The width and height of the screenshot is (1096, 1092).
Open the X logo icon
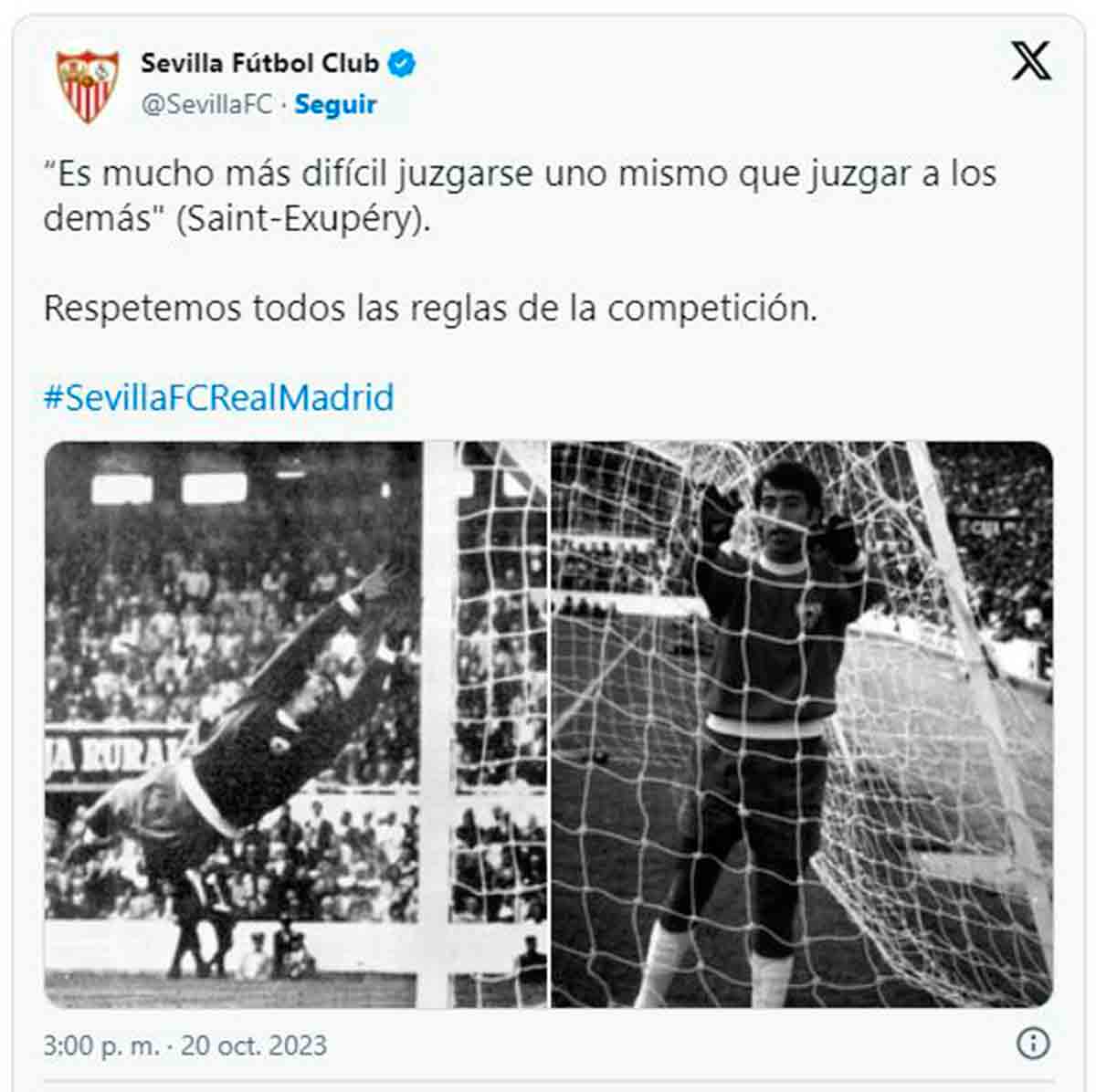coord(1031,62)
